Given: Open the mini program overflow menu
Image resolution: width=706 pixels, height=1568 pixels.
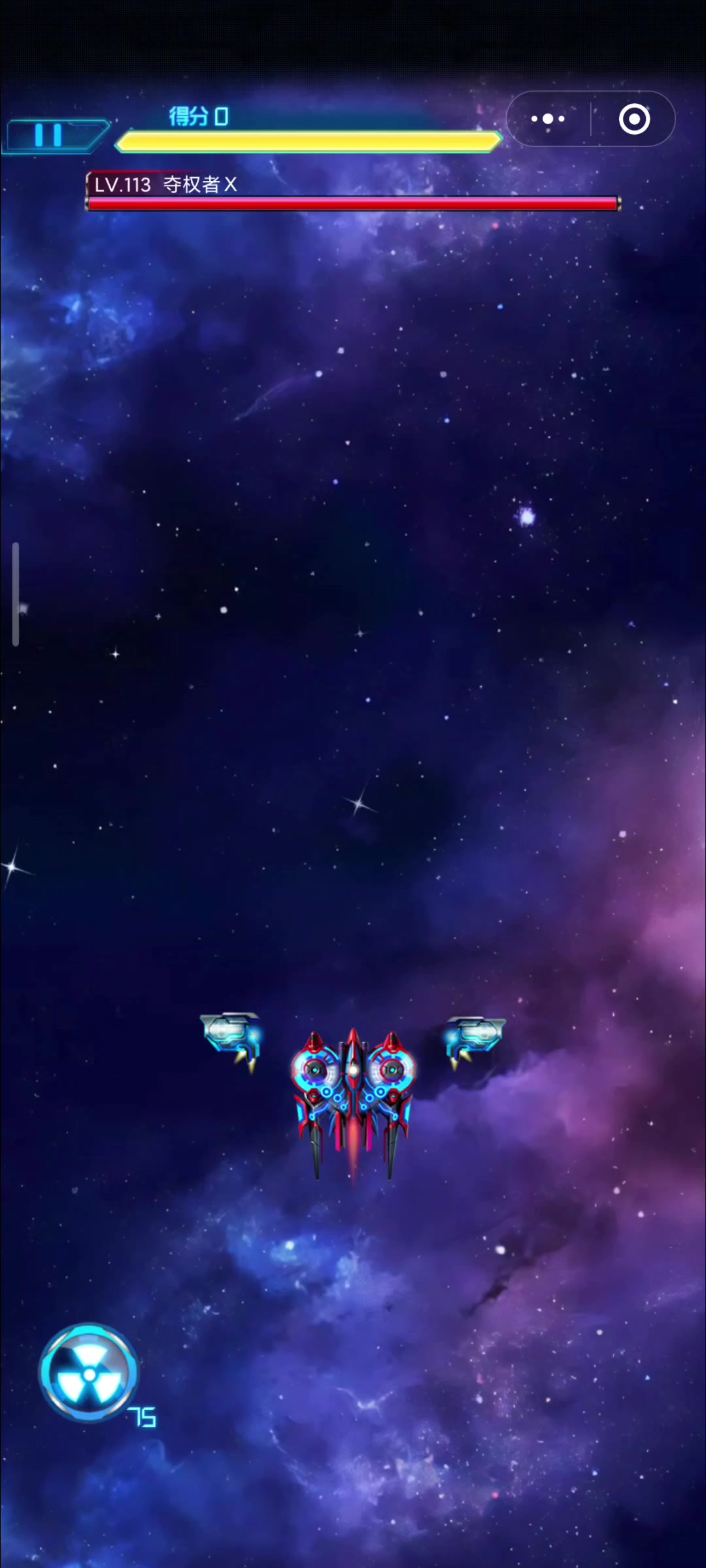Looking at the screenshot, I should (548, 119).
